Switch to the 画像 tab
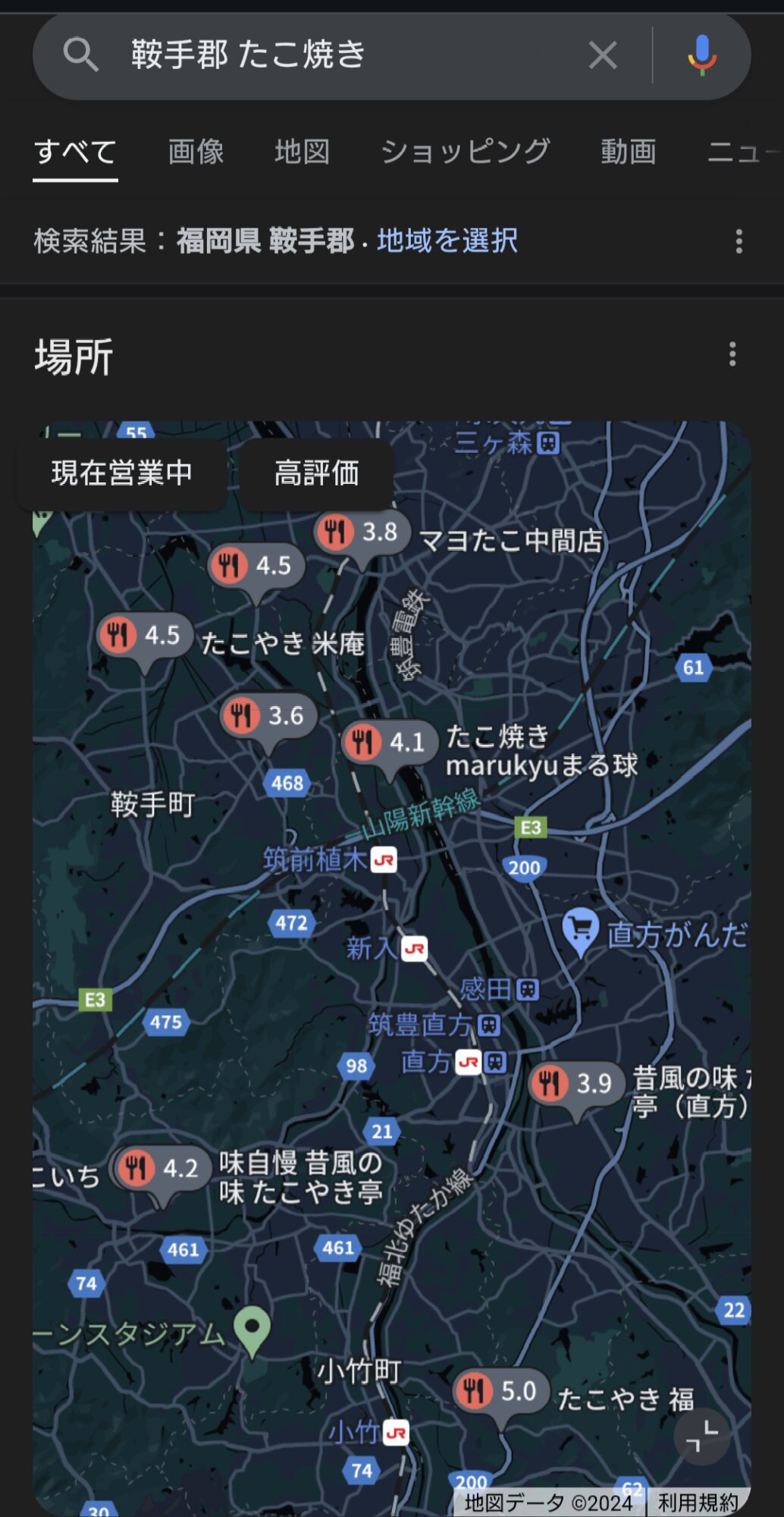 [196, 152]
